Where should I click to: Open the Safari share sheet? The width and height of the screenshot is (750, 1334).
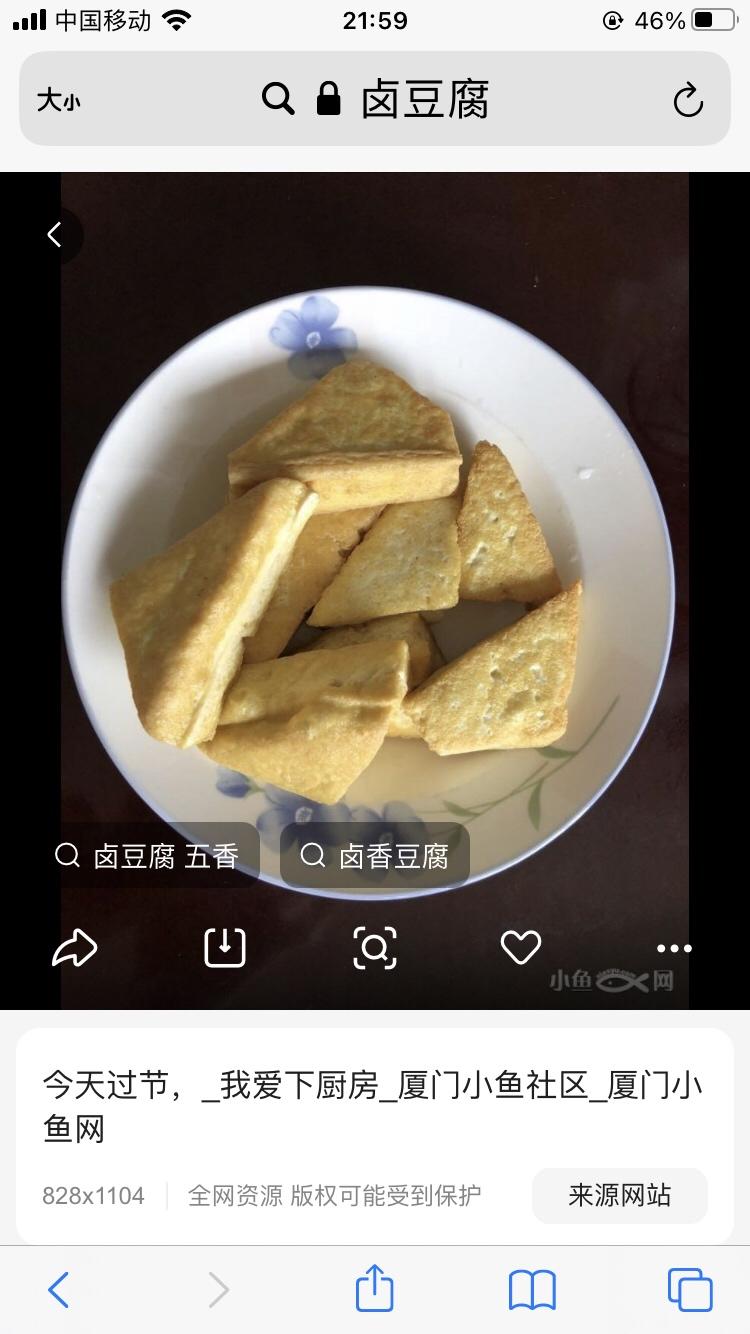tap(375, 1289)
